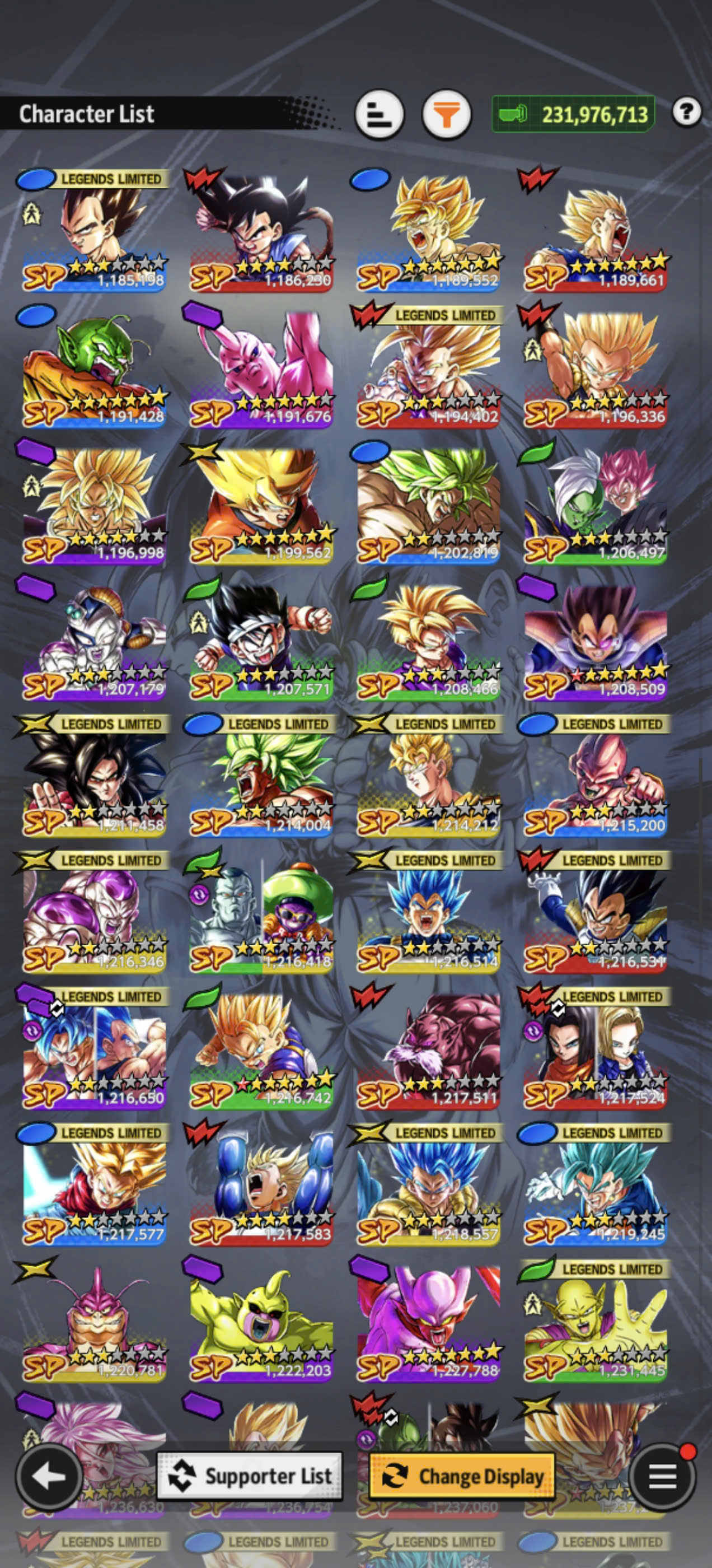This screenshot has width=712, height=1568.
Task: Select Legends Limited character 1,219,245
Action: point(595,1186)
